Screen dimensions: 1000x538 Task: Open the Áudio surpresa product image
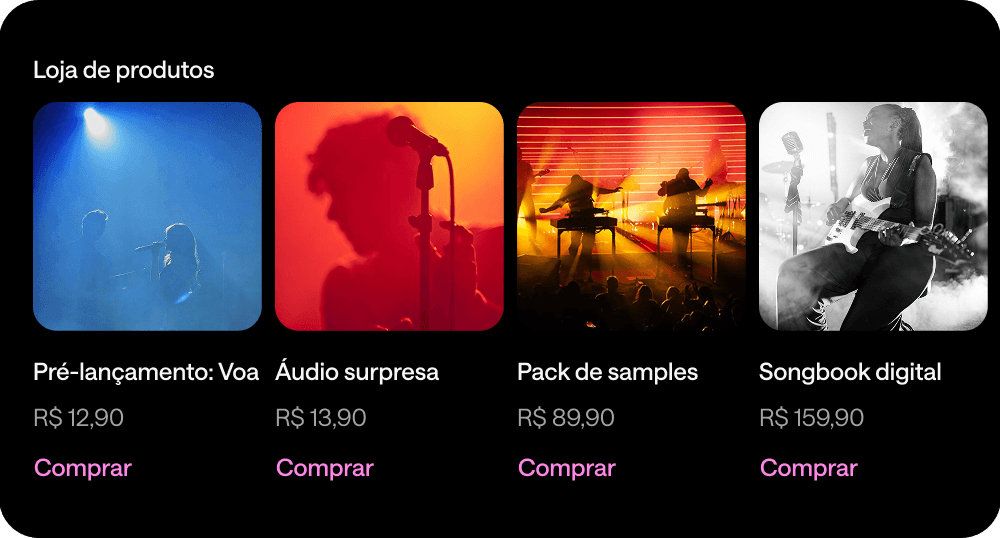click(389, 216)
